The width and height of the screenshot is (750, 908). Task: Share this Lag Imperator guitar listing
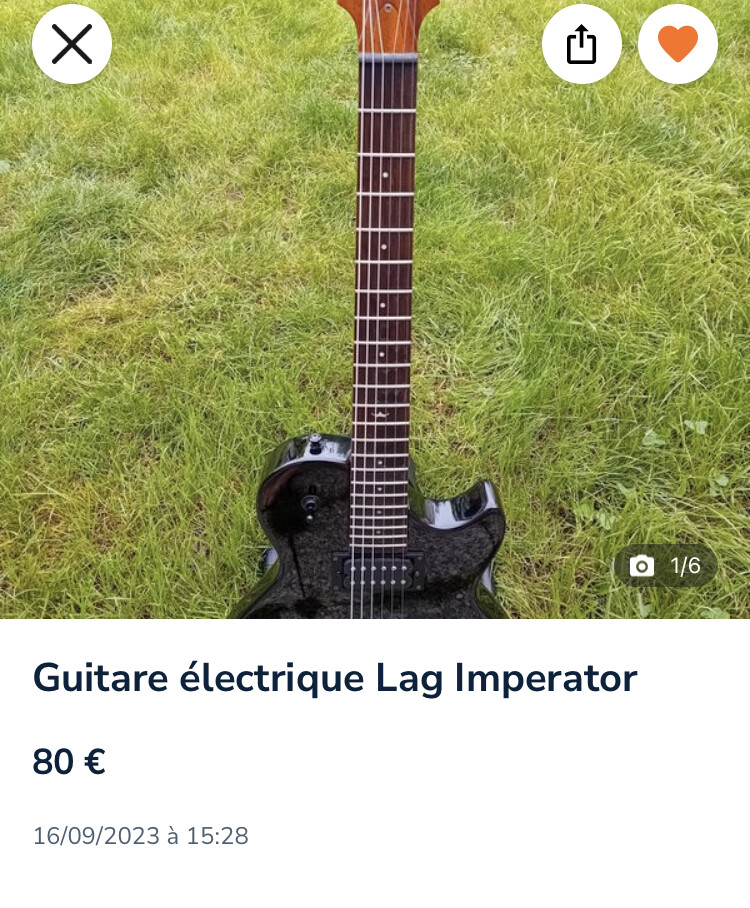point(581,44)
